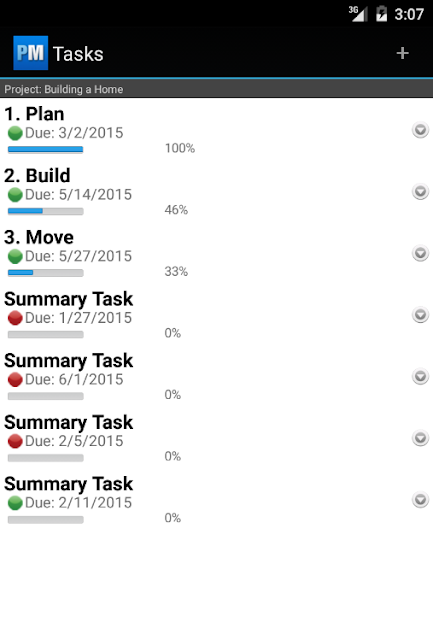The height and width of the screenshot is (640, 433).
Task: Open Summary Task due 1/27/2015
Action: pyautogui.click(x=216, y=315)
